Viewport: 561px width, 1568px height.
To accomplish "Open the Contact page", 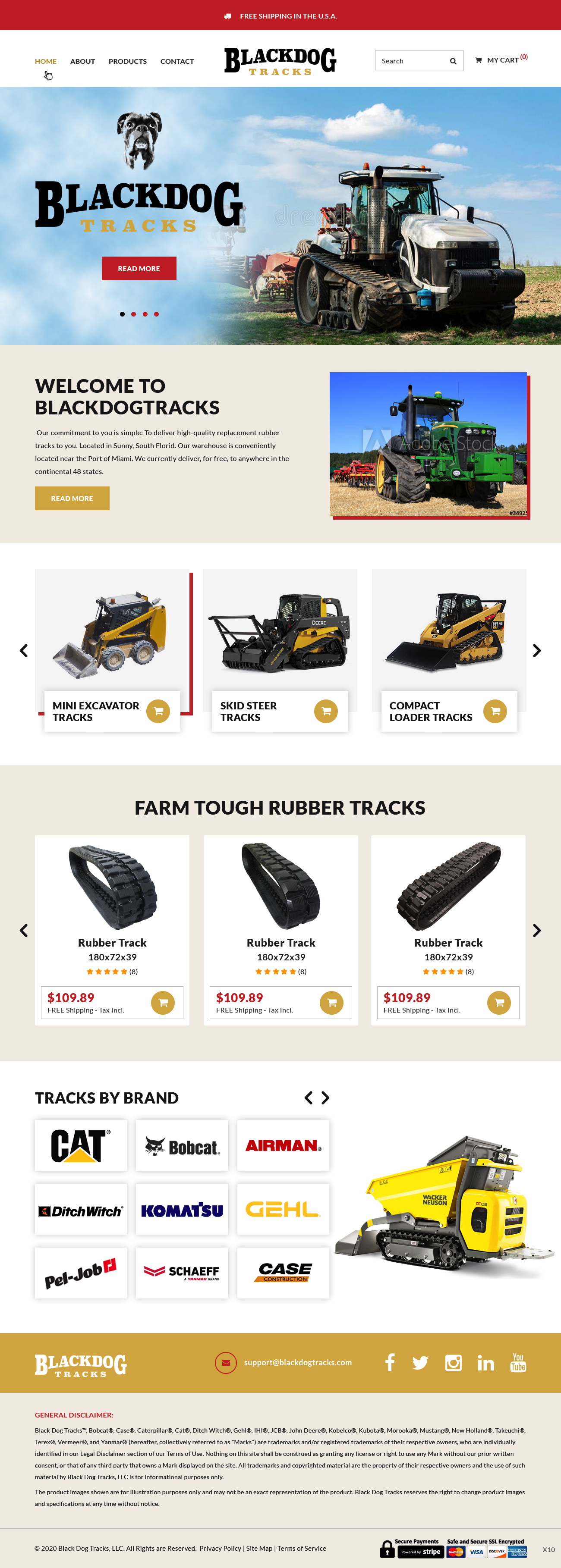I will [x=176, y=62].
